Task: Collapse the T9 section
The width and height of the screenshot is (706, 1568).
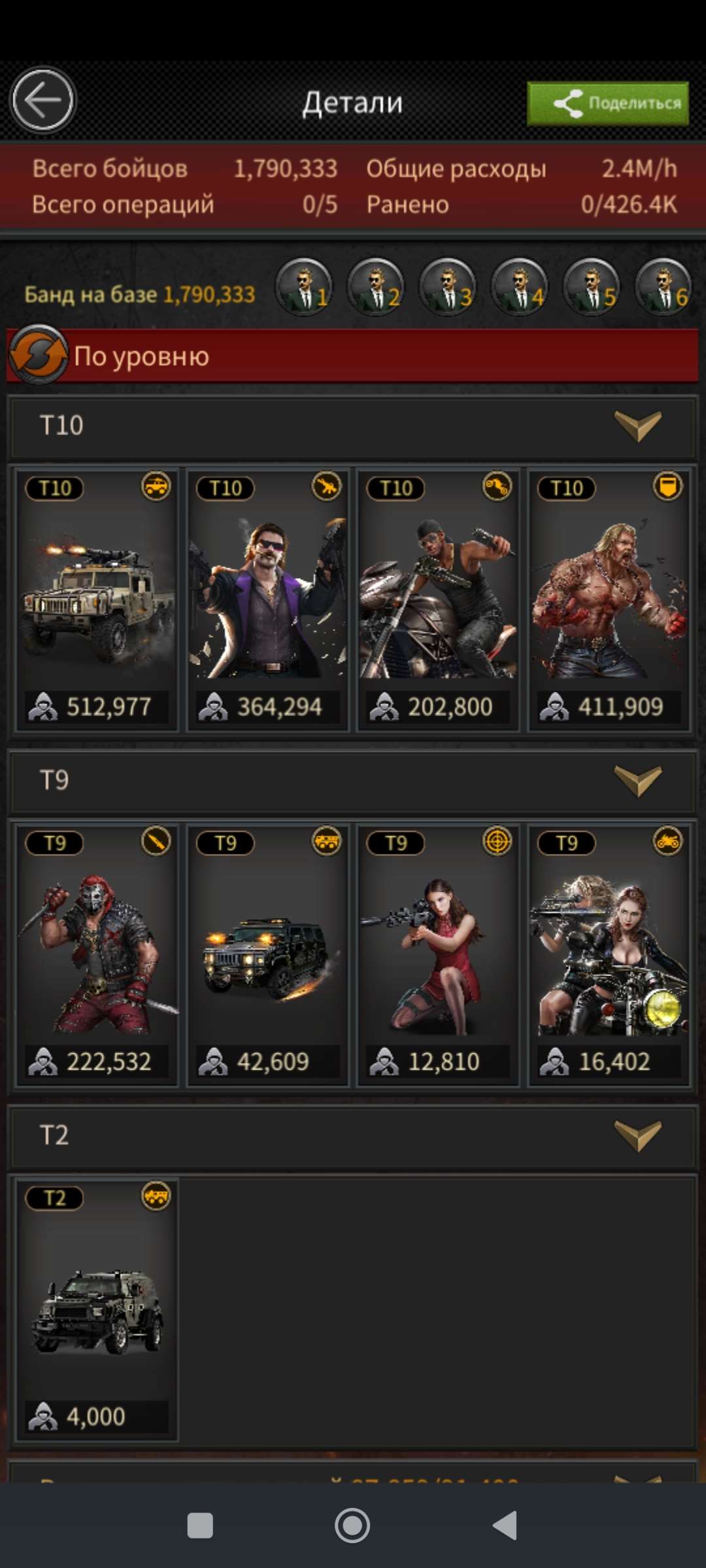Action: pyautogui.click(x=637, y=781)
